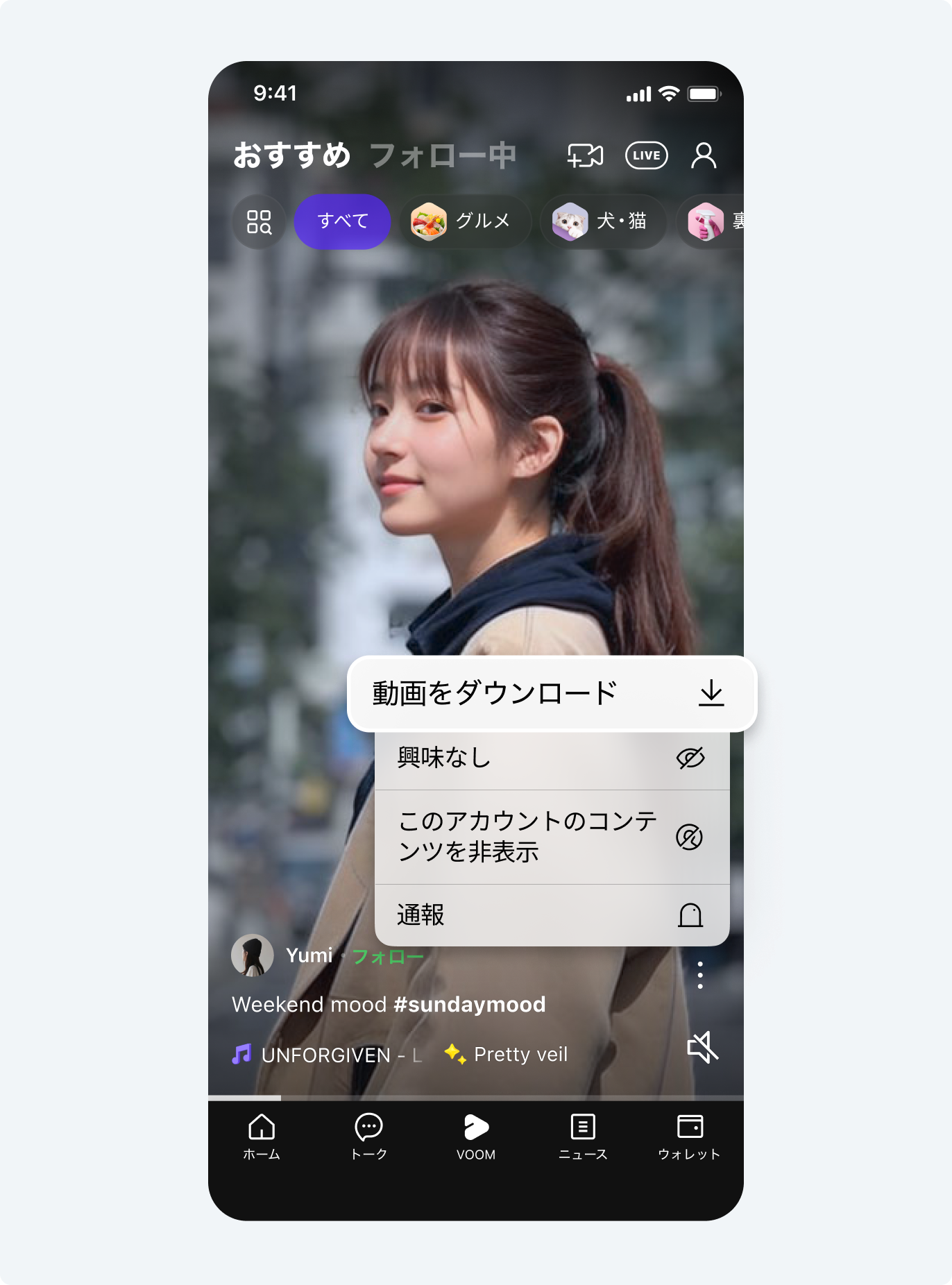Open the ウォレット tab
The width and height of the screenshot is (952, 1285).
(689, 1137)
